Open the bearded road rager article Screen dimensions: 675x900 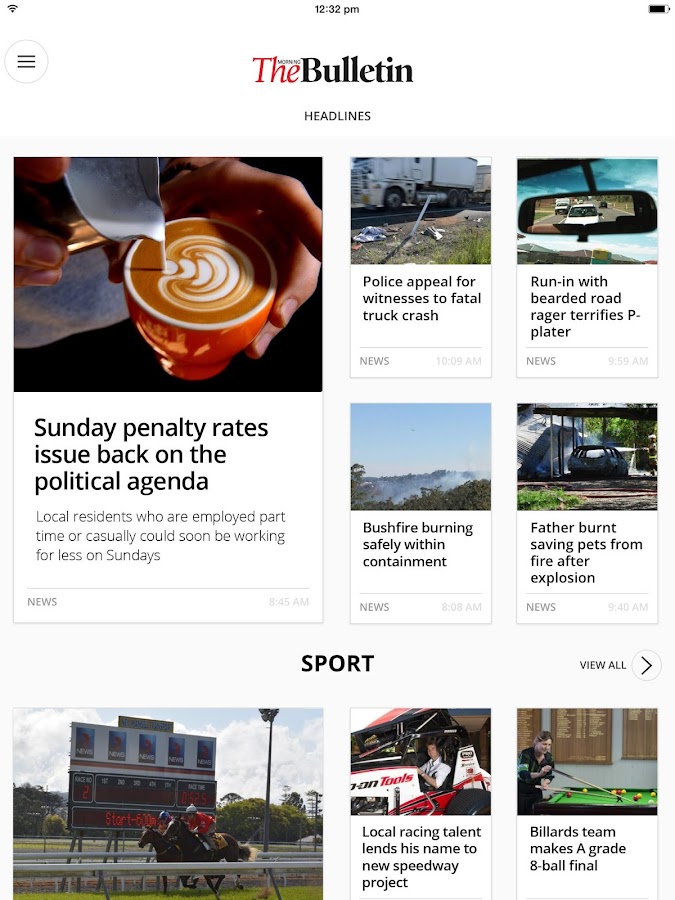(x=587, y=306)
